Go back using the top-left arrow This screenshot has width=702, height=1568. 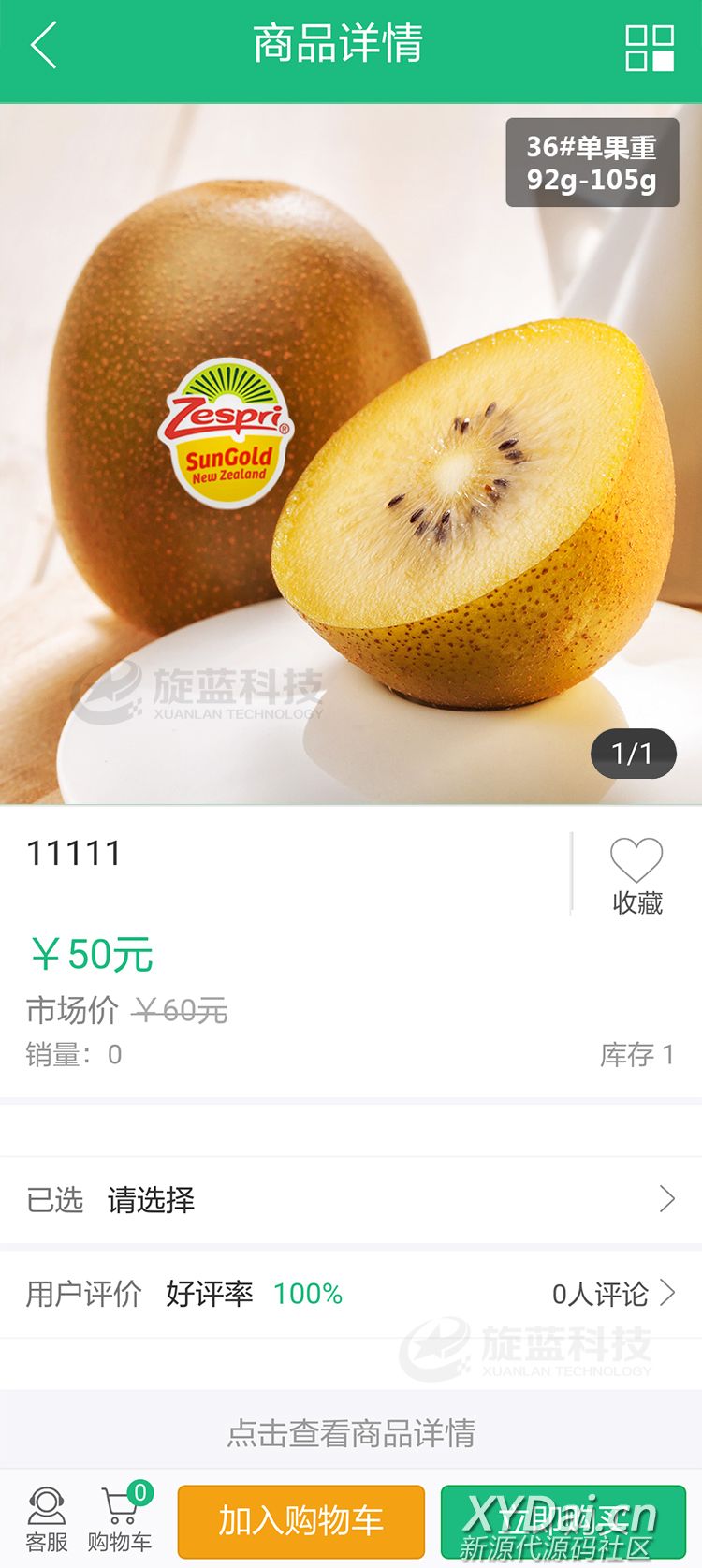click(x=44, y=46)
